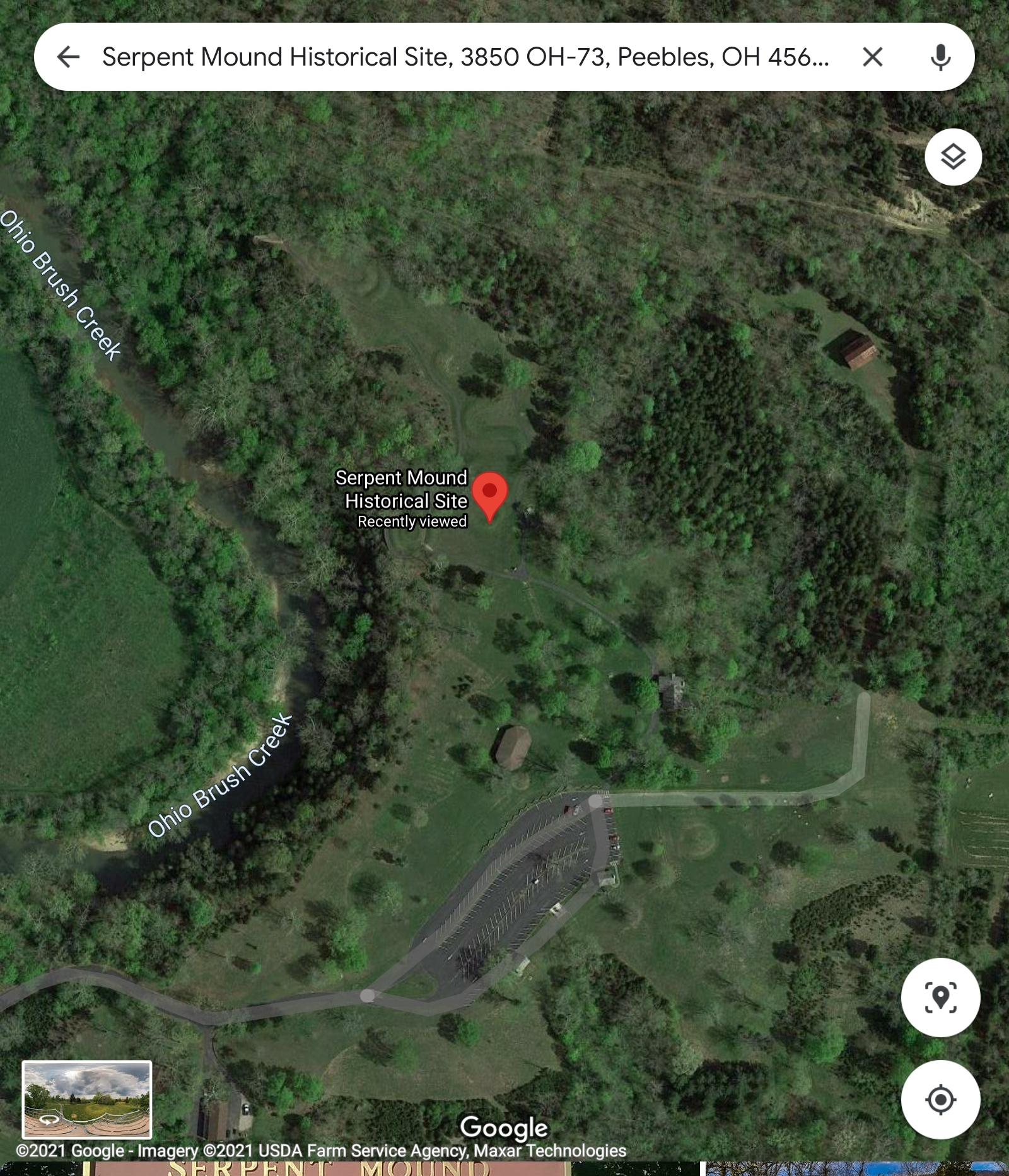The image size is (1009, 1176).
Task: Open the map layers selector
Action: [952, 157]
